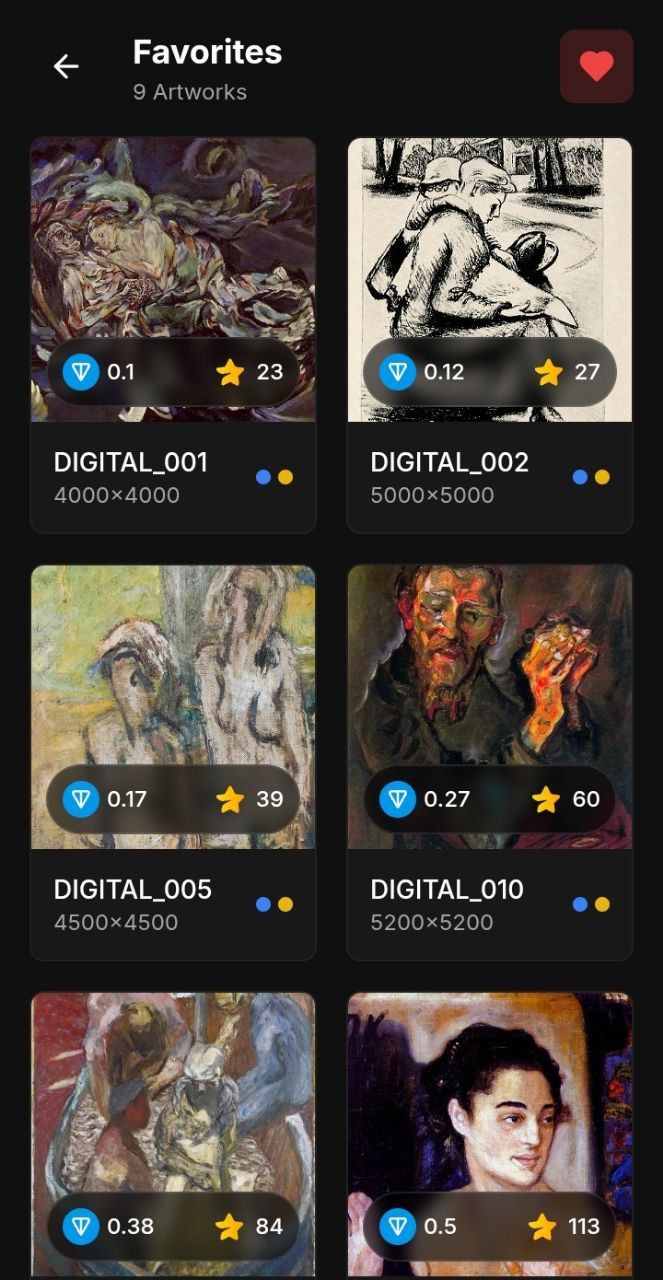Viewport: 663px width, 1280px height.
Task: Go back using the arrow icon
Action: click(x=66, y=67)
